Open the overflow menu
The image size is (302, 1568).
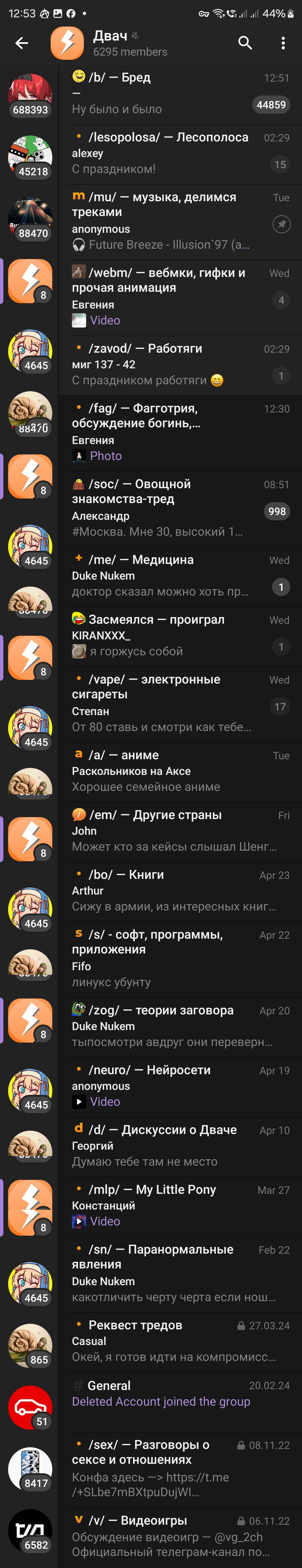coord(282,42)
